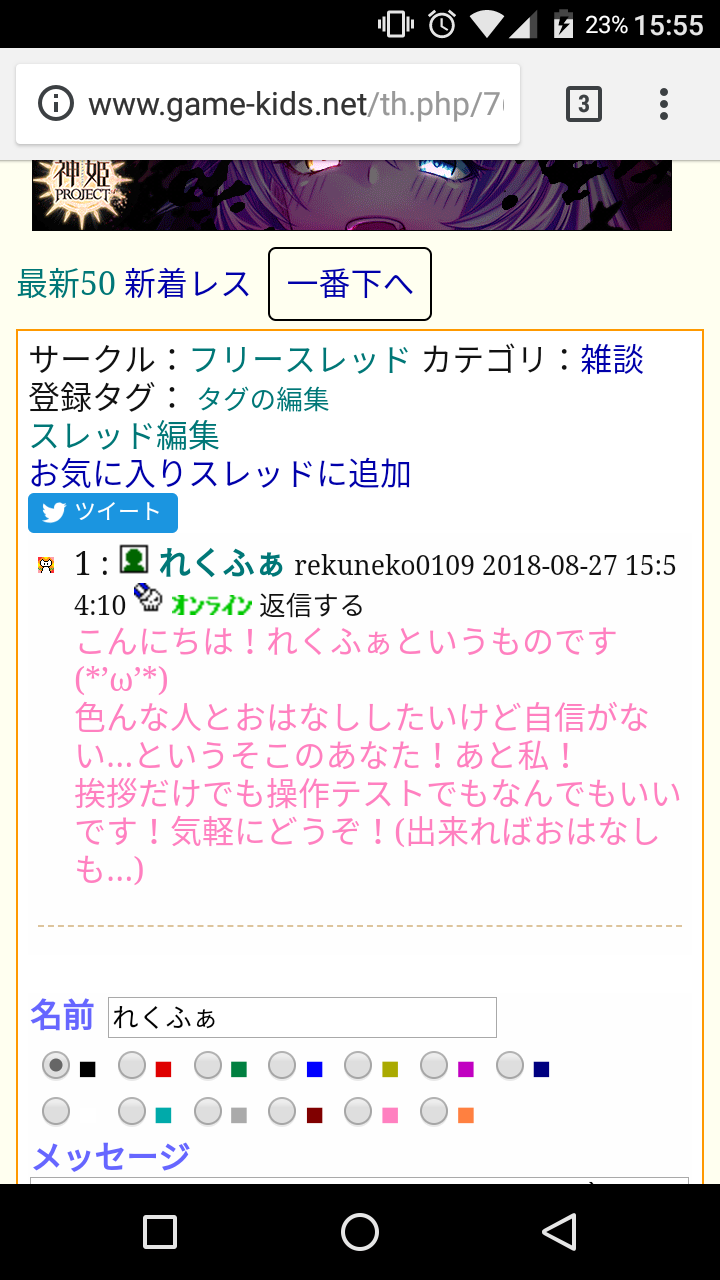Open the Chrome overflow menu
The width and height of the screenshot is (720, 1280).
tap(663, 104)
